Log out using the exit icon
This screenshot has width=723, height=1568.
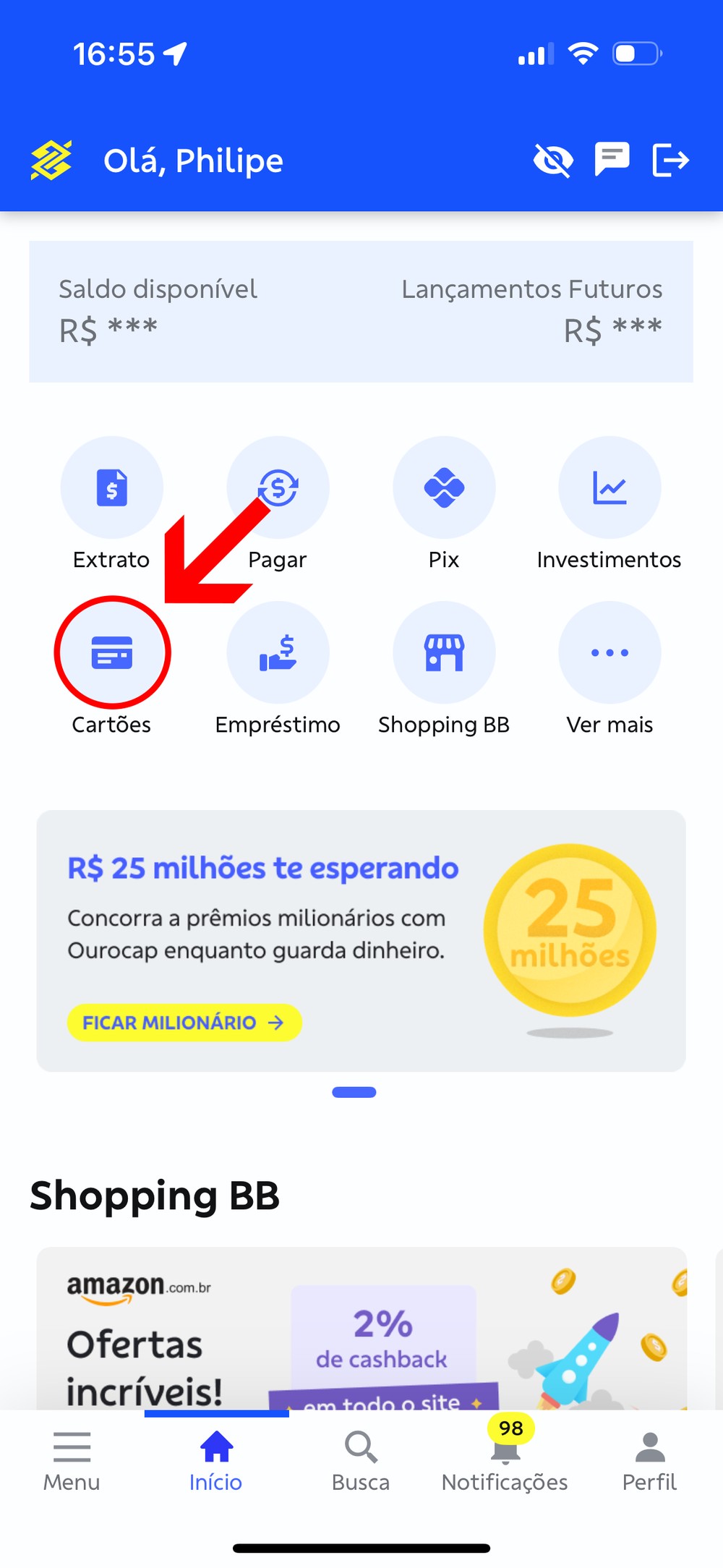point(670,160)
